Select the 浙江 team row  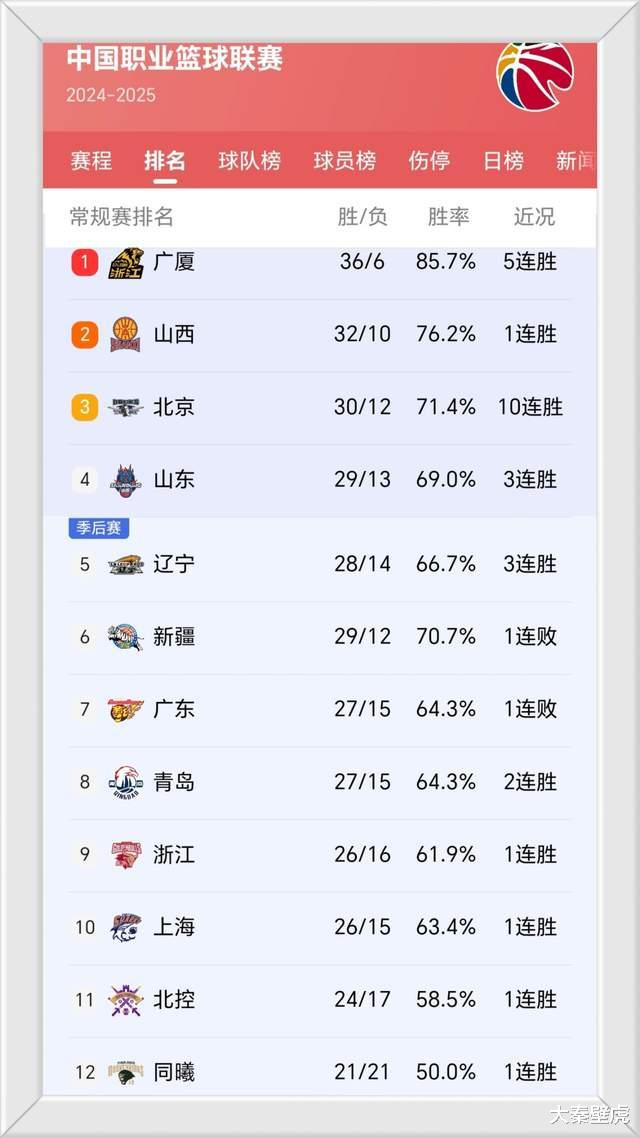coord(320,855)
